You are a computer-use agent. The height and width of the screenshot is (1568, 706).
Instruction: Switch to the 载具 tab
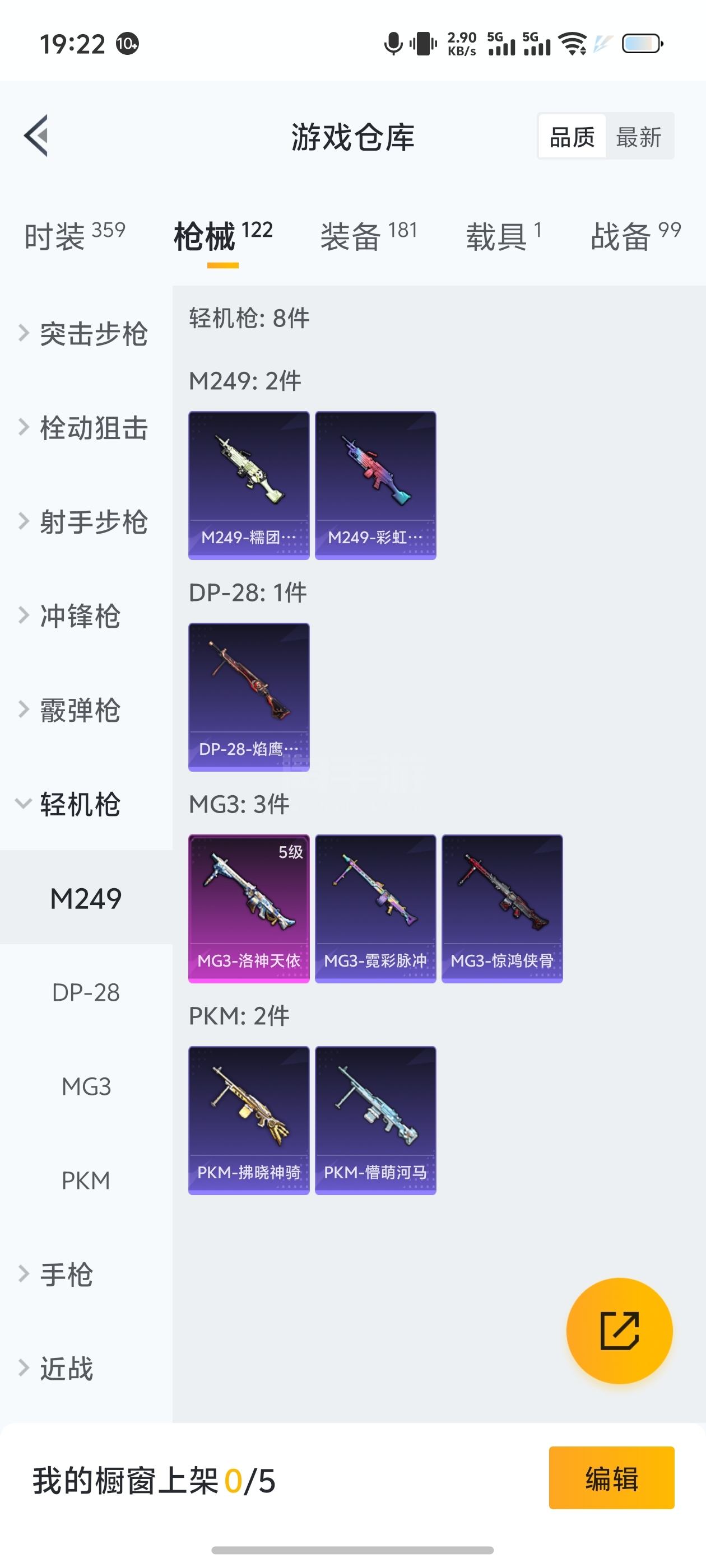tap(504, 236)
